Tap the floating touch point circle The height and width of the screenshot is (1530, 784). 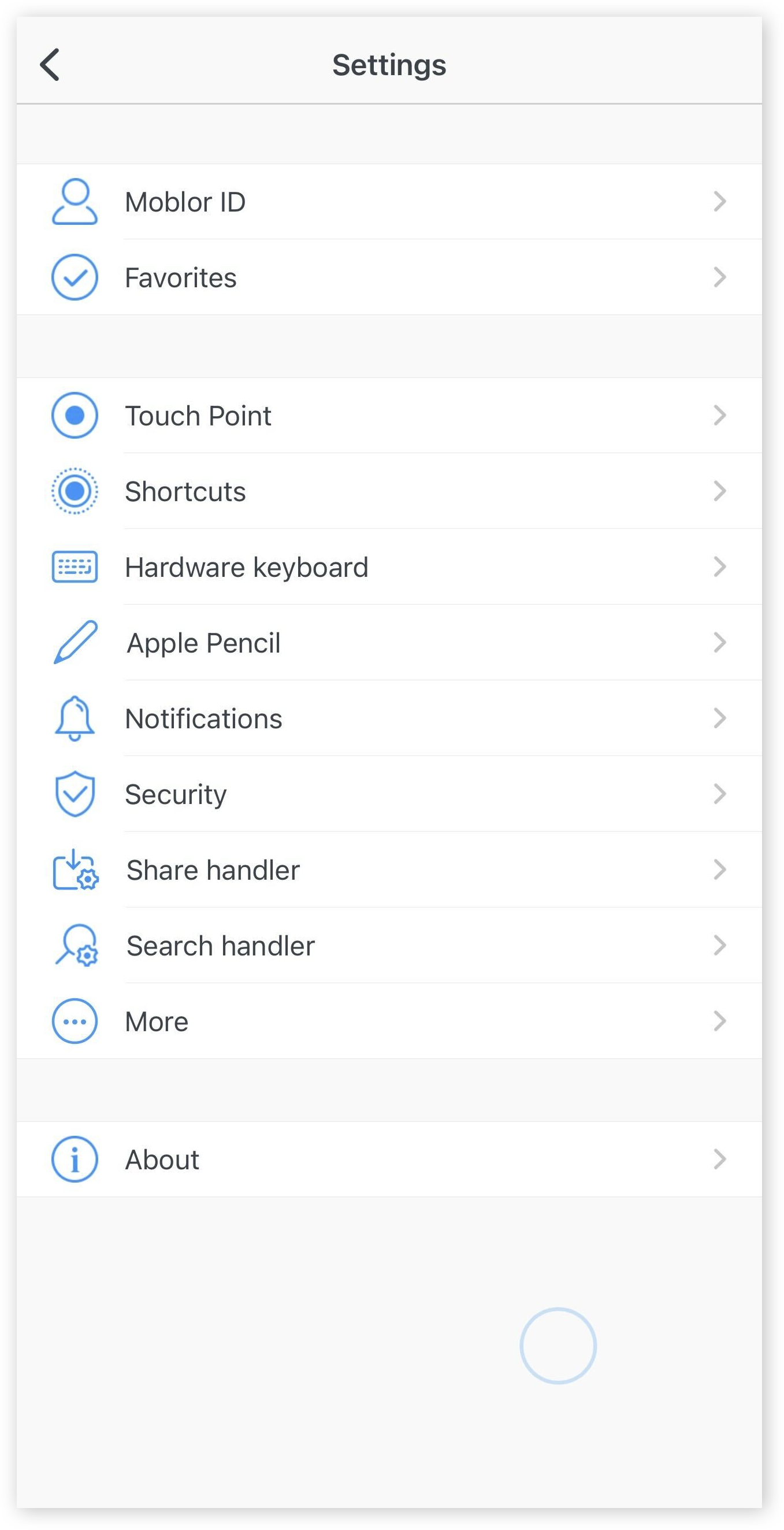(558, 1346)
